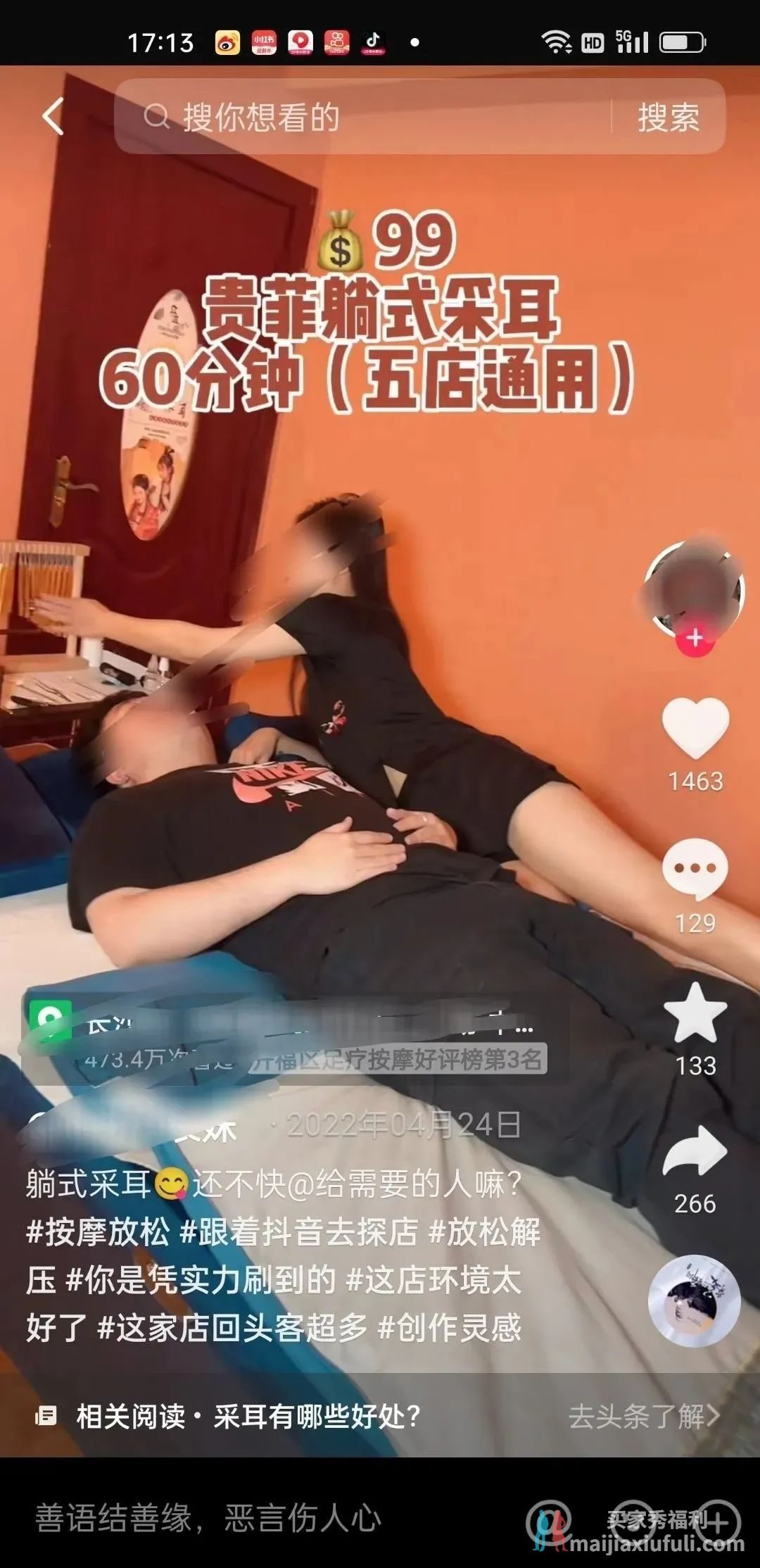The width and height of the screenshot is (760, 1568).
Task: Open the comments section
Action: 695,869
